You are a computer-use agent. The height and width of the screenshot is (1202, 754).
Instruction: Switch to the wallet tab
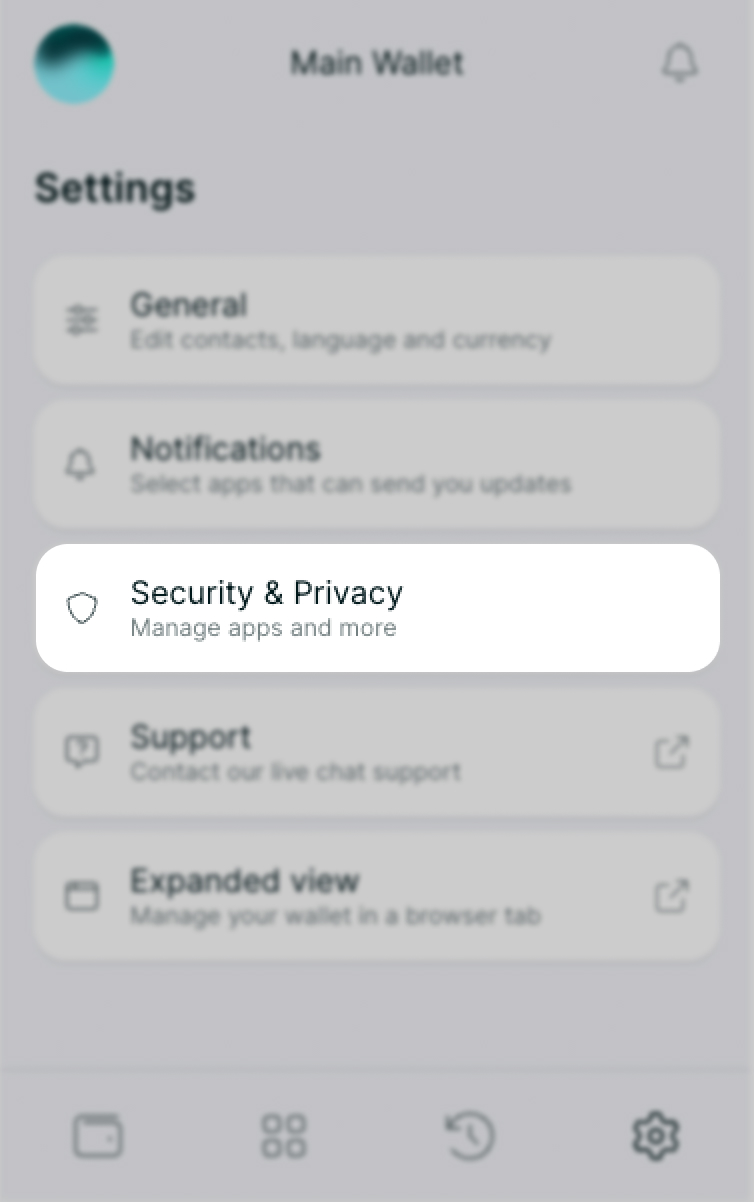coord(98,1136)
